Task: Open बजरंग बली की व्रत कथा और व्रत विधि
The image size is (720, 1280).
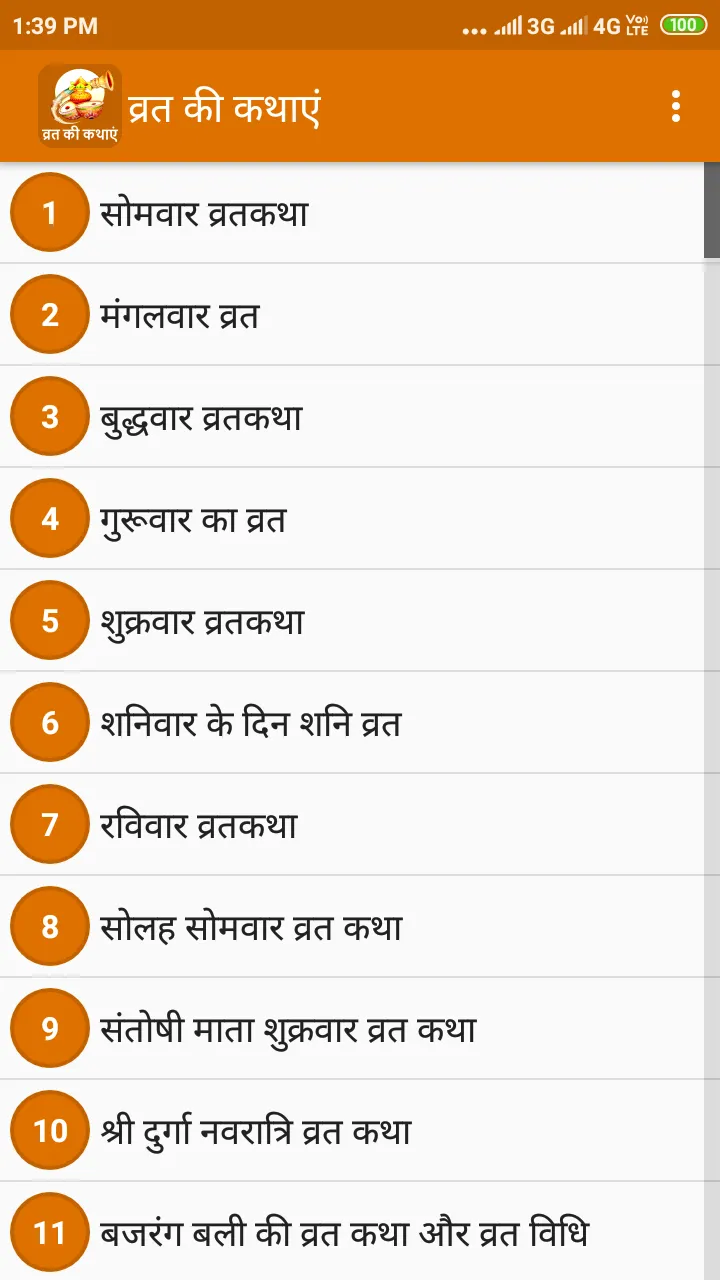Action: point(352,1232)
